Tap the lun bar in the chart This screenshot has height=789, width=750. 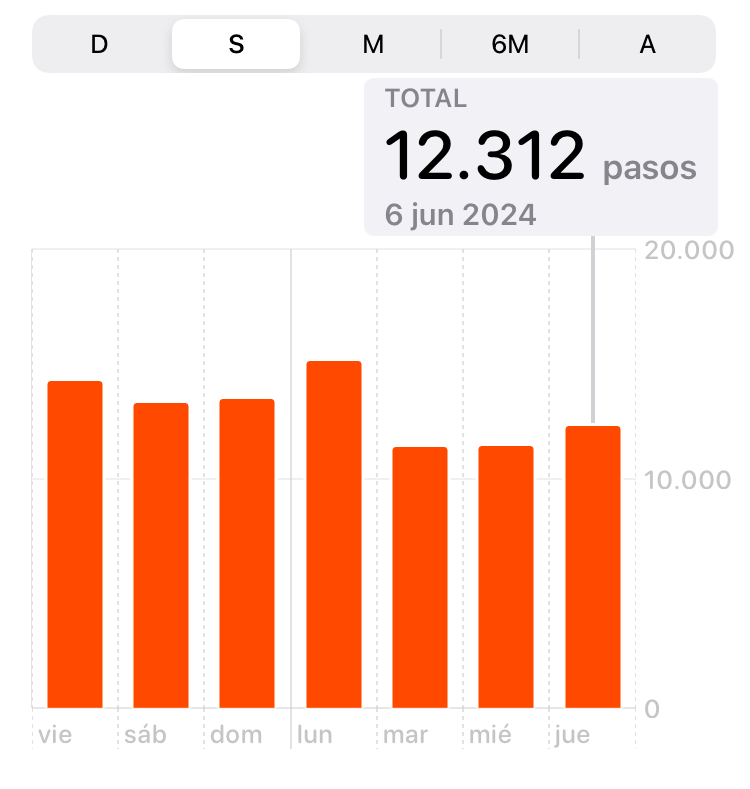[333, 535]
